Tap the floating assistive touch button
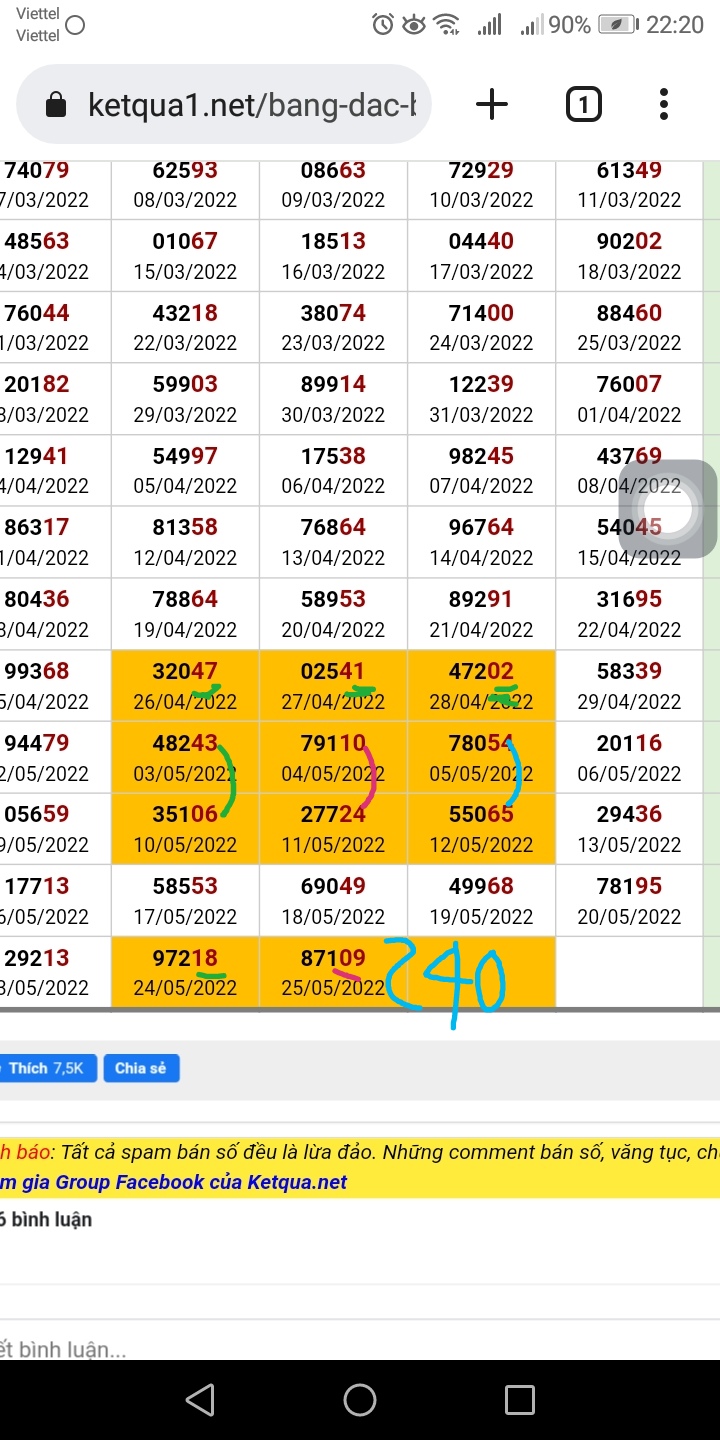720x1440 pixels. click(x=668, y=510)
